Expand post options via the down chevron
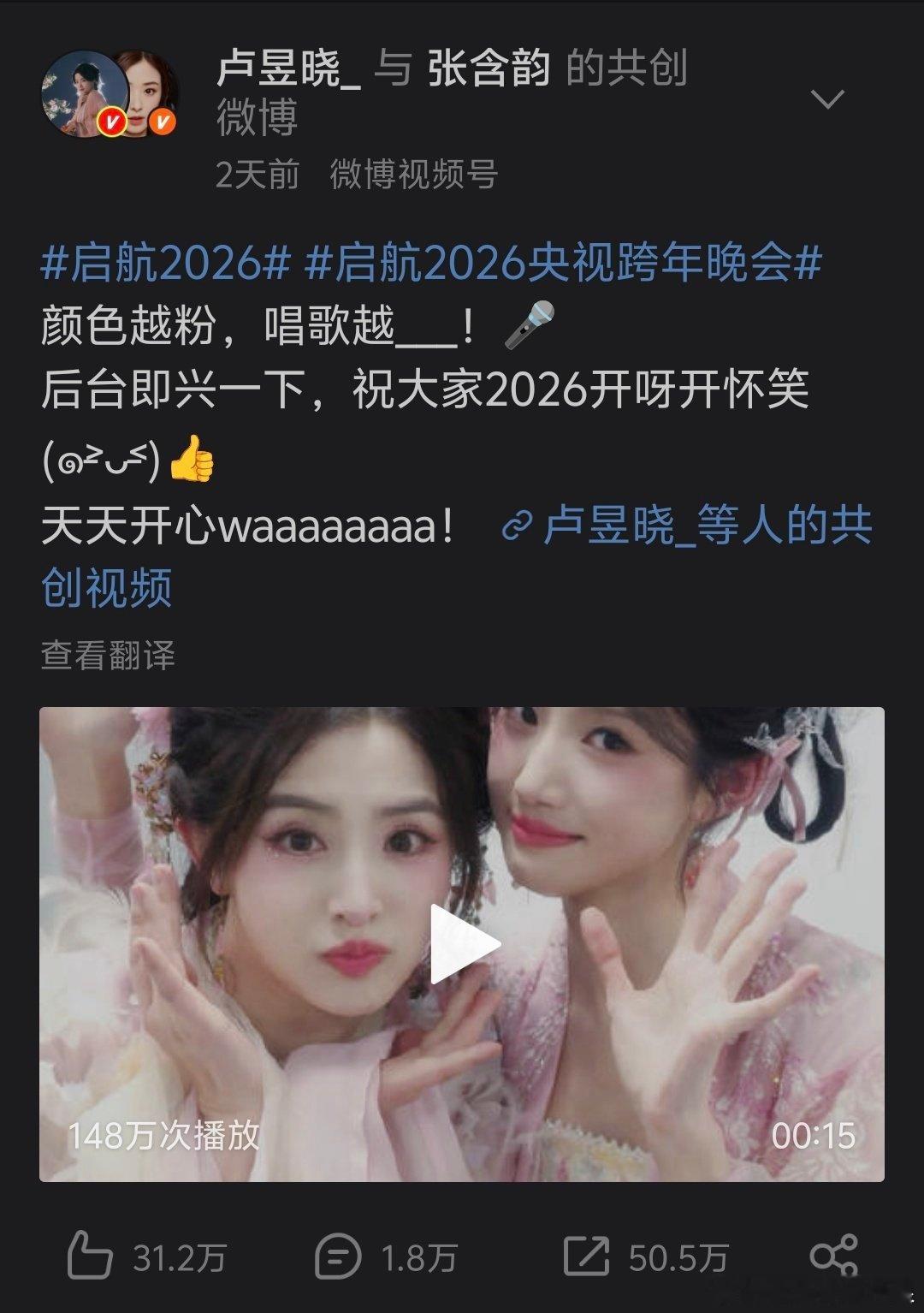924x1313 pixels. tap(826, 98)
